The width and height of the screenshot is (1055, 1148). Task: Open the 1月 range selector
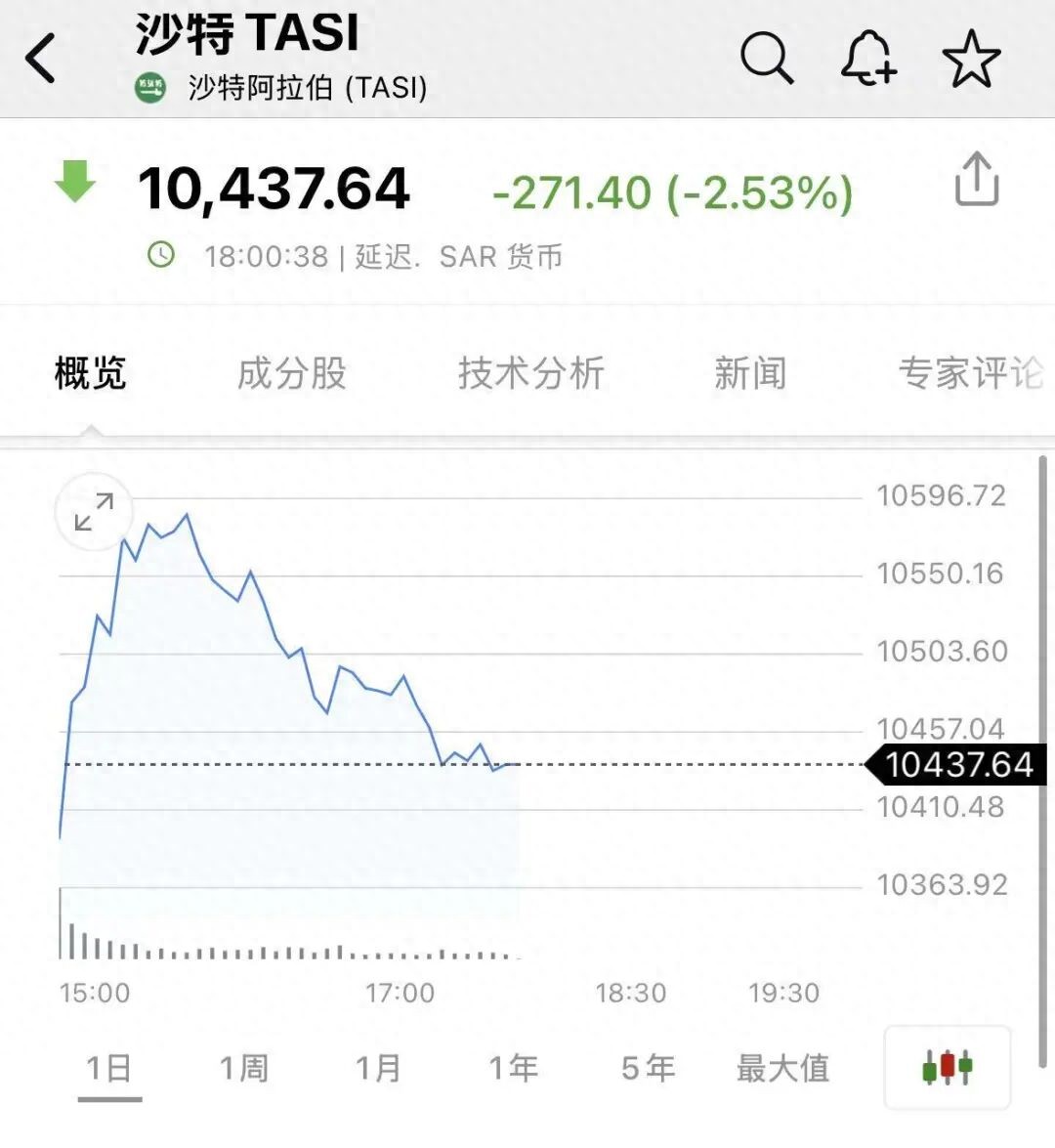(380, 1068)
